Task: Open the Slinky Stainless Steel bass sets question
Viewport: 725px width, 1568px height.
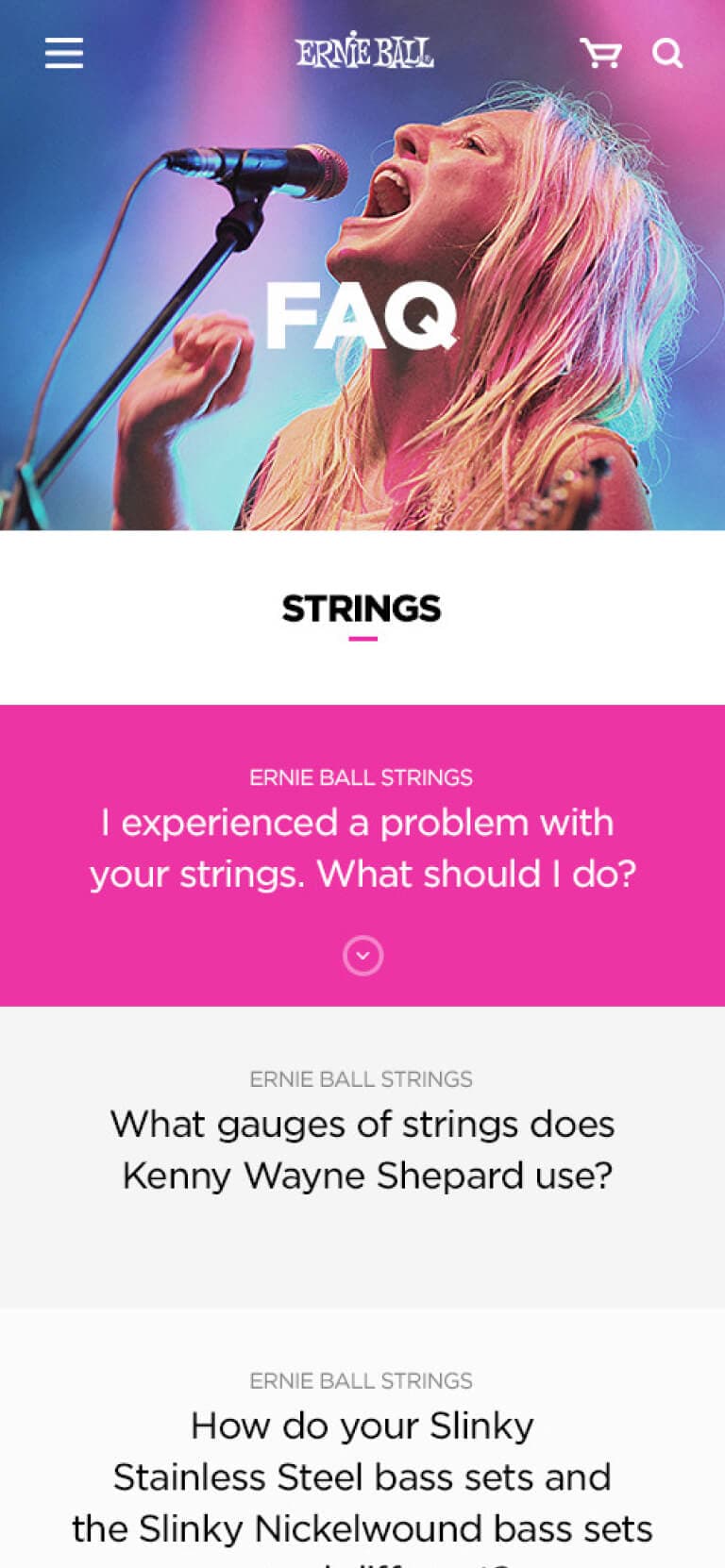Action: coord(362,1476)
